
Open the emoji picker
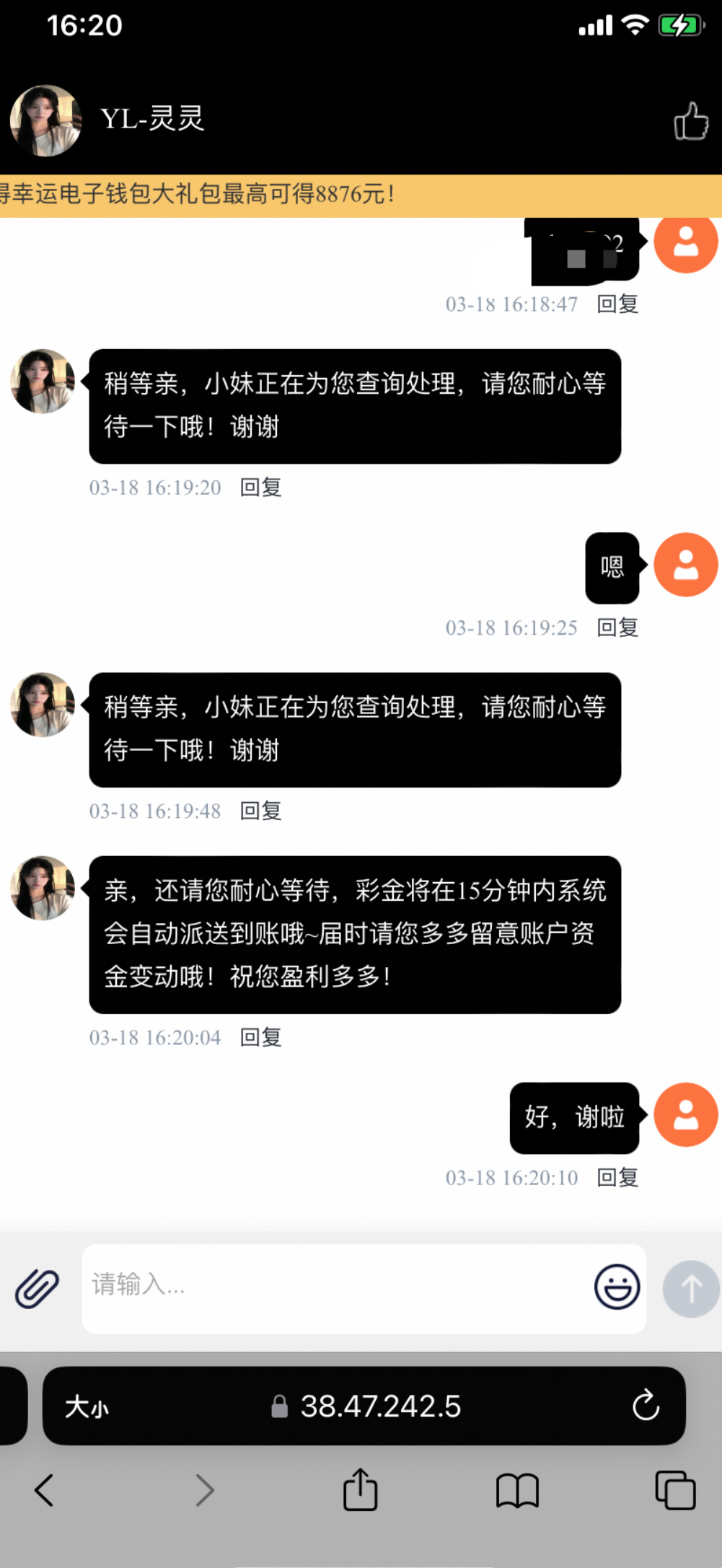[x=617, y=1287]
